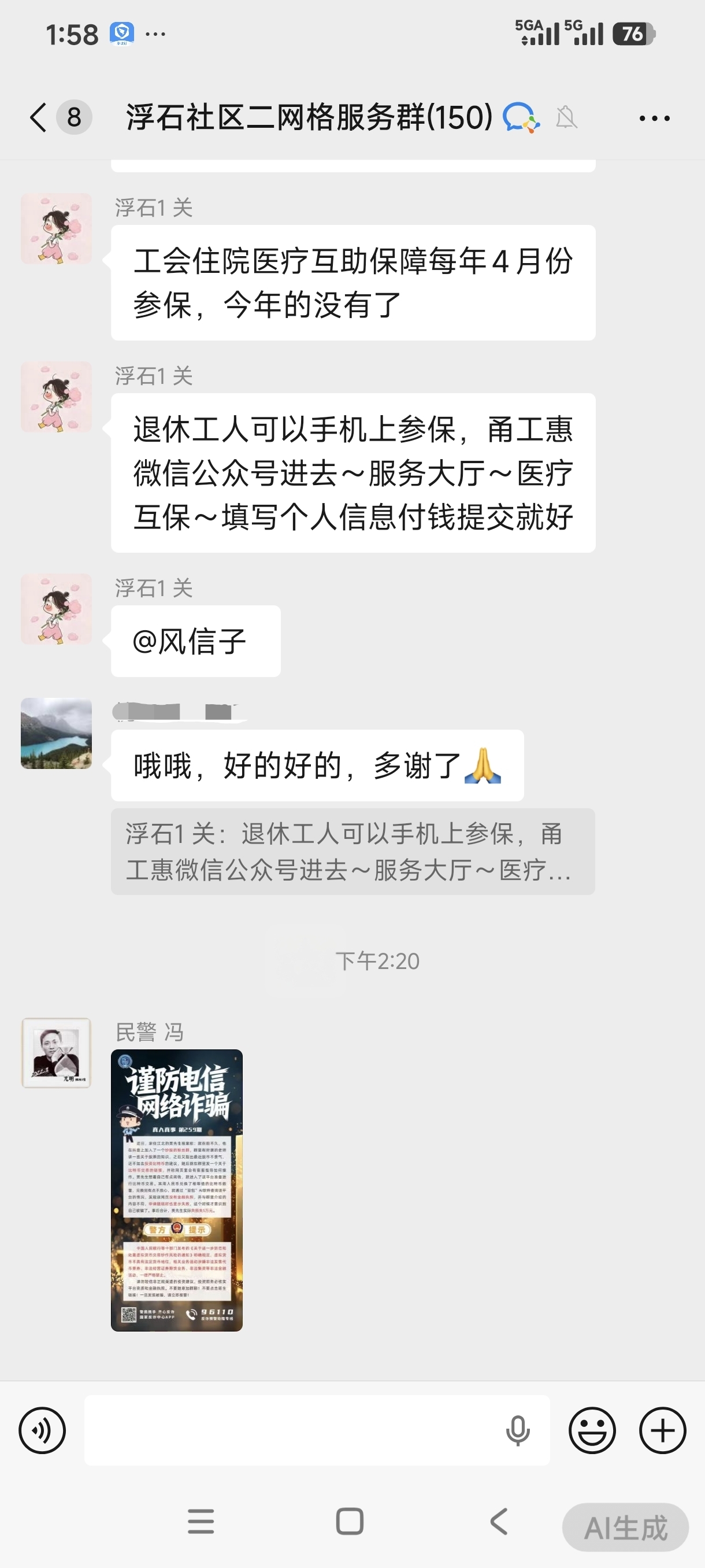Tap the AI生成 button
Image resolution: width=705 pixels, height=1568 pixels.
625,1527
